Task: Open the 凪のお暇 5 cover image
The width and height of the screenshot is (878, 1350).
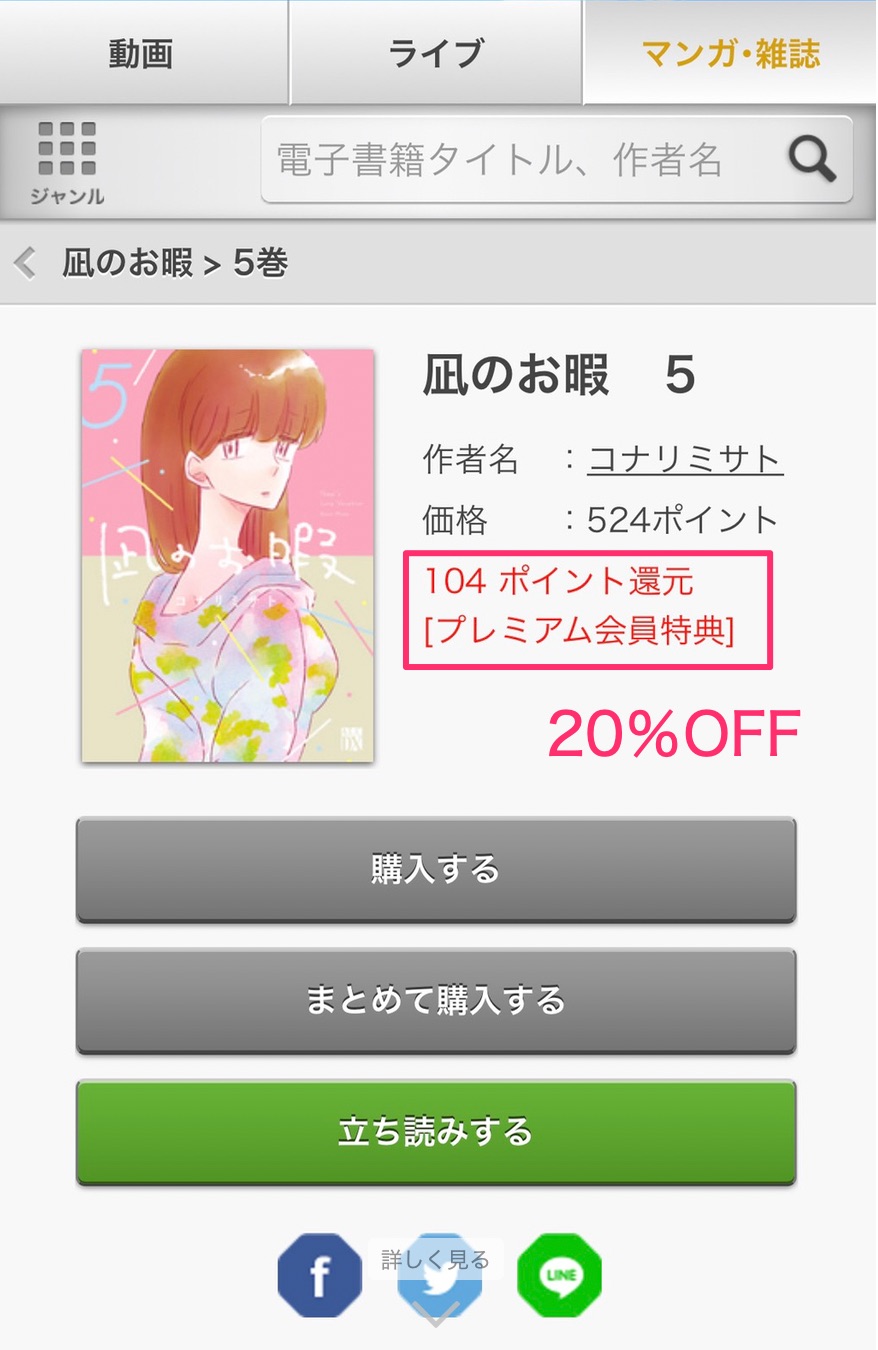Action: coord(228,556)
